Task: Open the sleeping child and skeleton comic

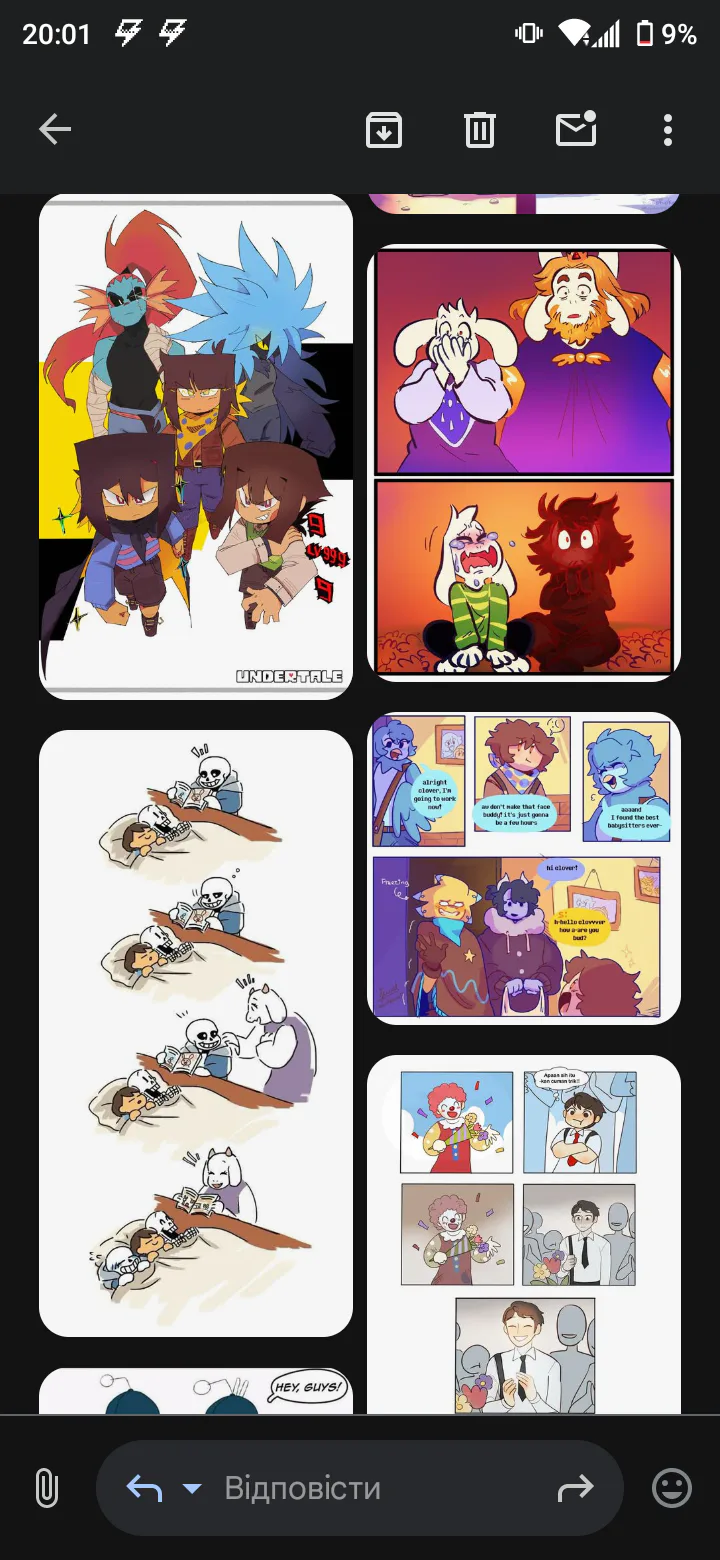Action: [196, 1033]
